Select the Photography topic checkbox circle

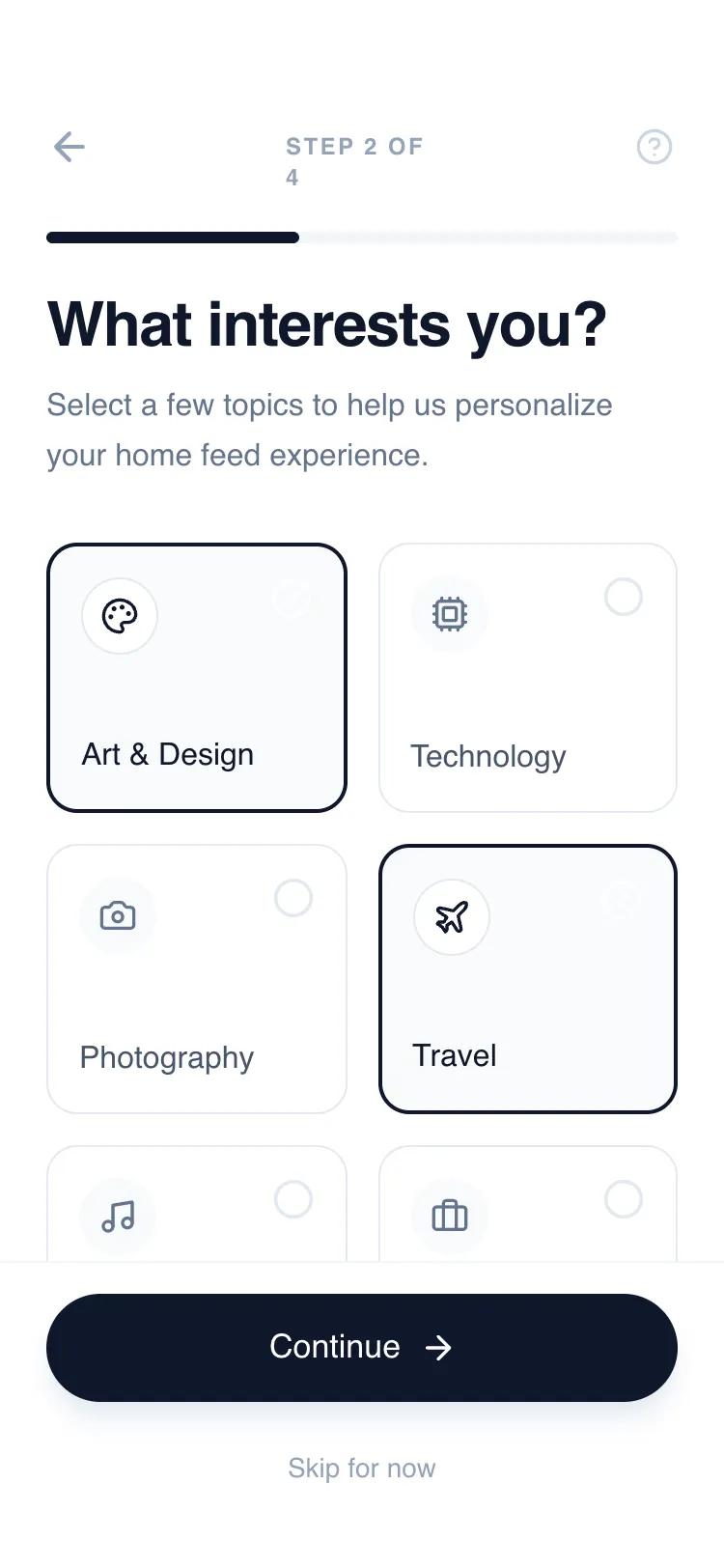[x=292, y=898]
